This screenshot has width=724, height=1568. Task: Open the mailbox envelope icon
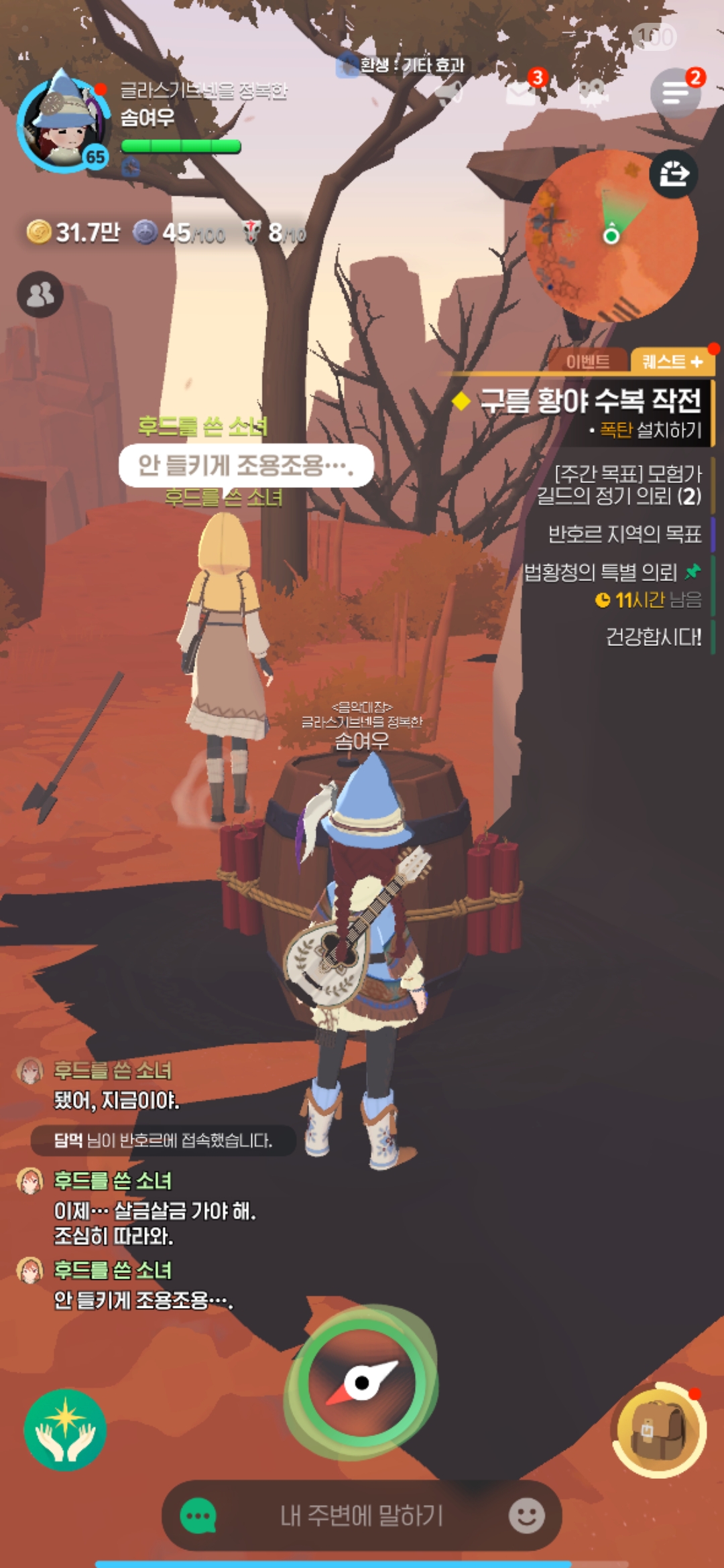point(522,92)
